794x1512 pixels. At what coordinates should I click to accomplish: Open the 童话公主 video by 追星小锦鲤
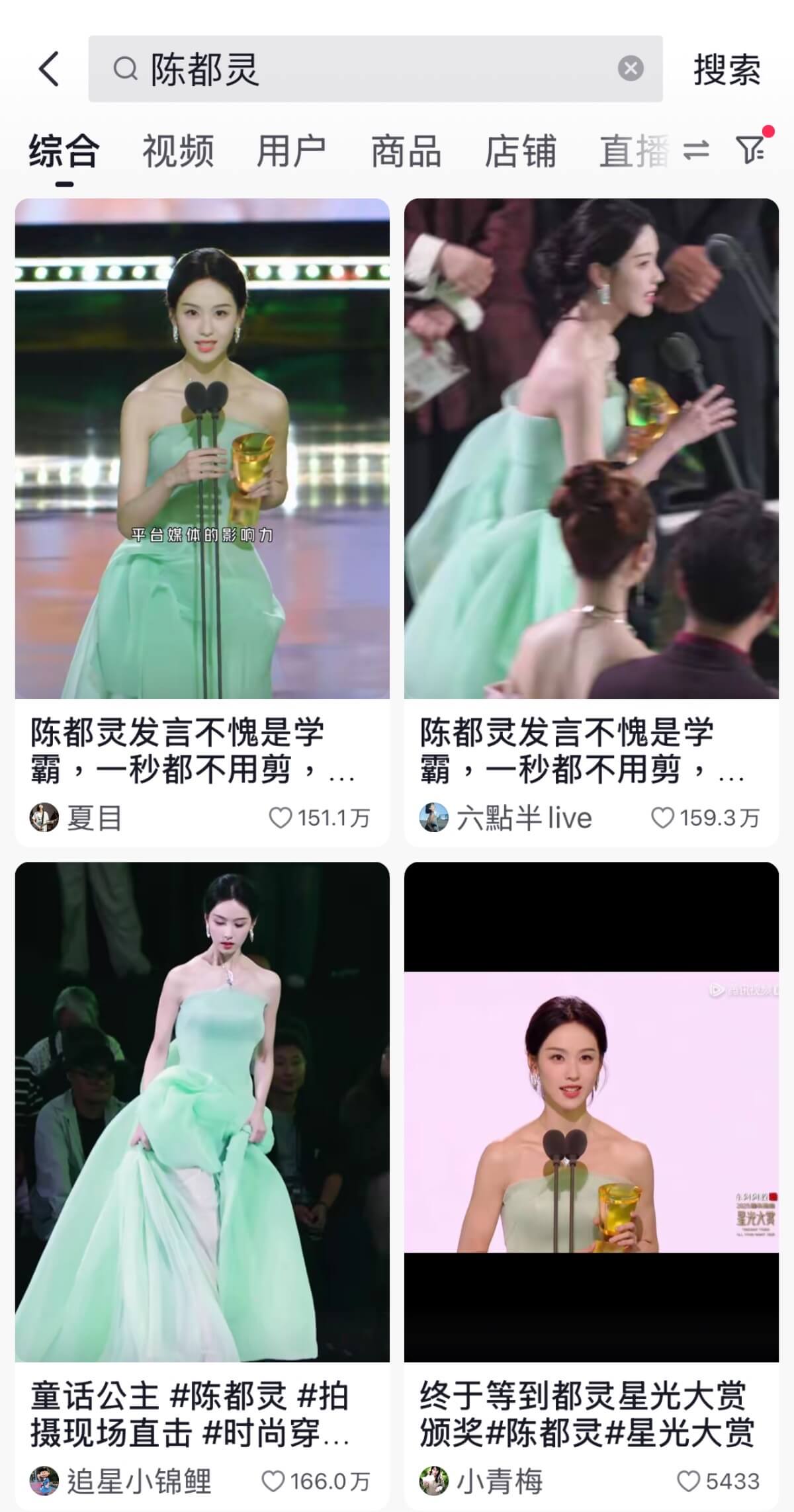202,1111
